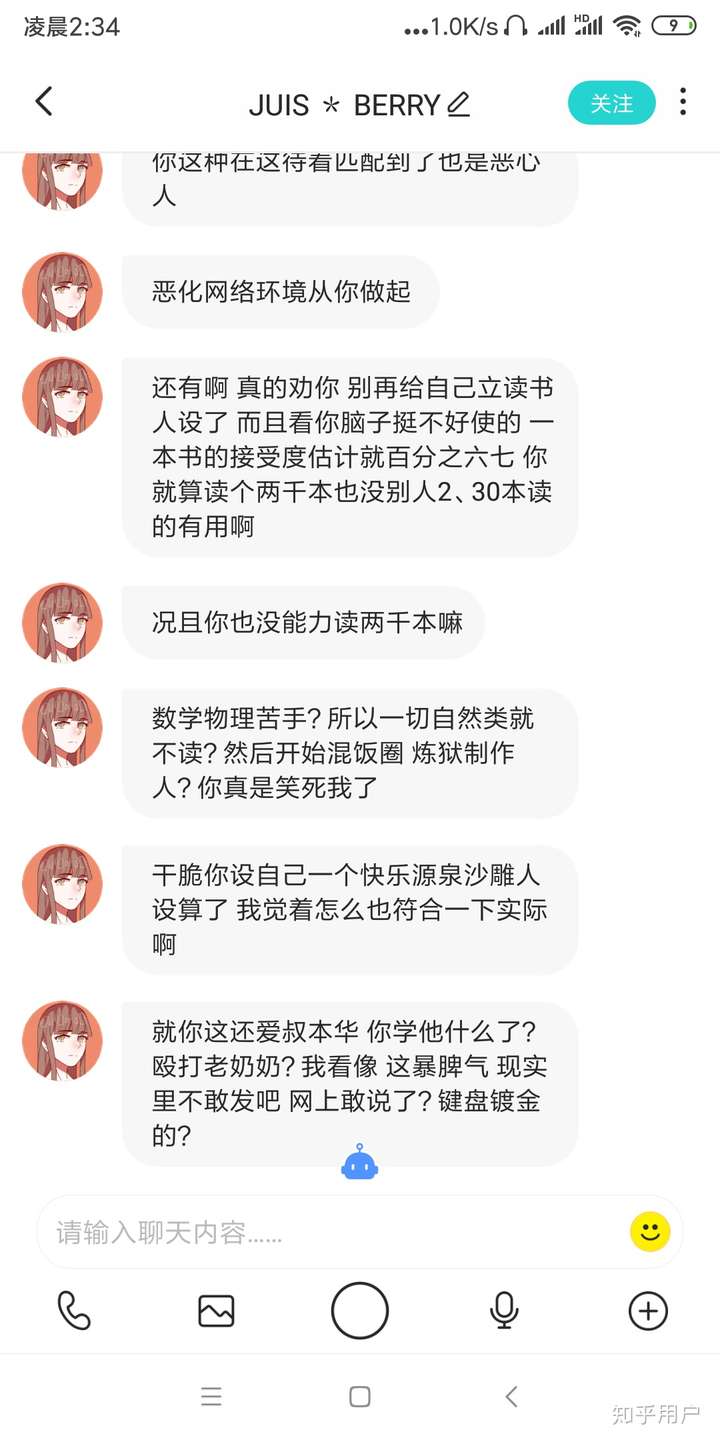
Task: Focus the 请输入聊天内容 input field
Action: tap(330, 1232)
